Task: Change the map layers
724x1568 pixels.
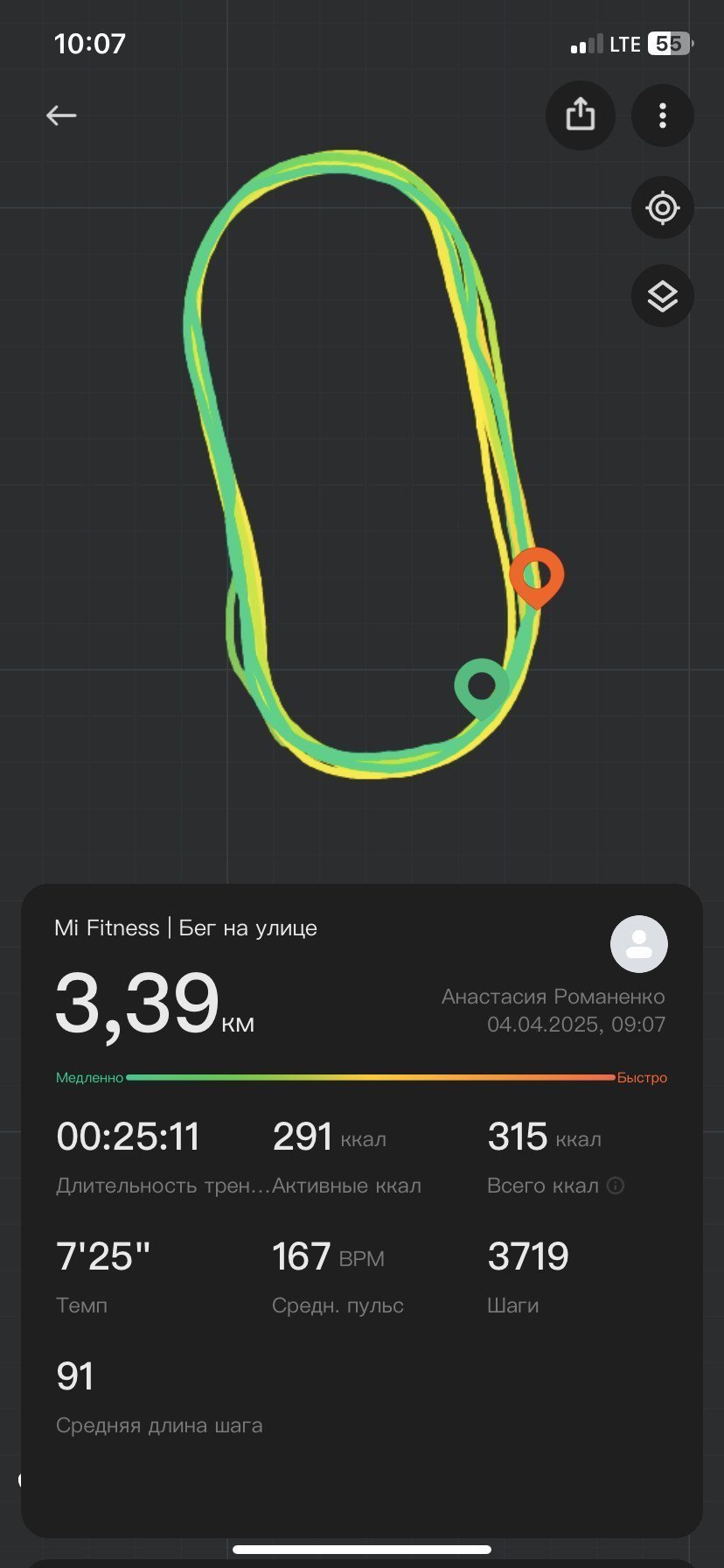Action: [663, 296]
